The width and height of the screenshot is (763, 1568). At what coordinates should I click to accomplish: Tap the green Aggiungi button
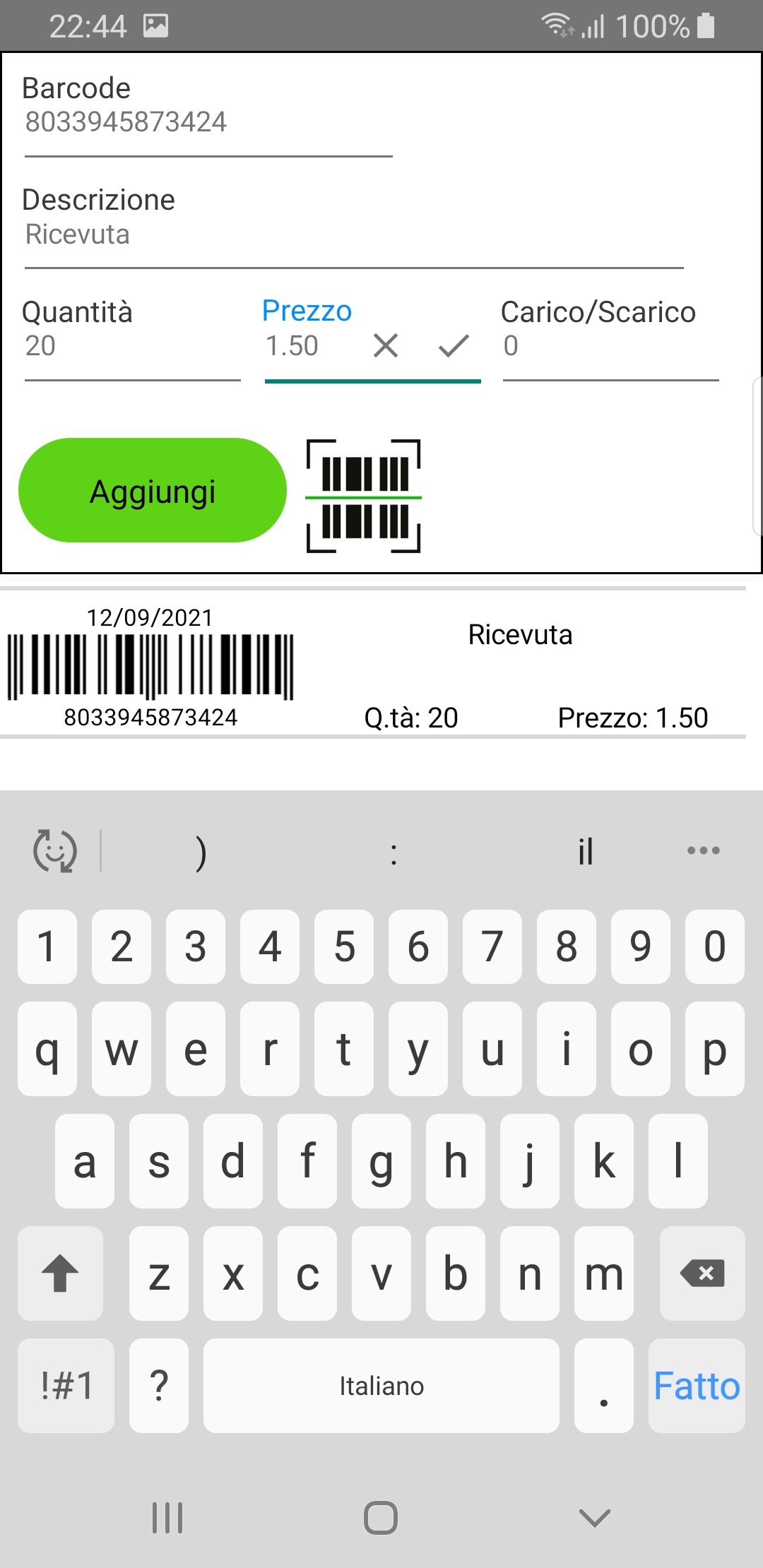(153, 491)
